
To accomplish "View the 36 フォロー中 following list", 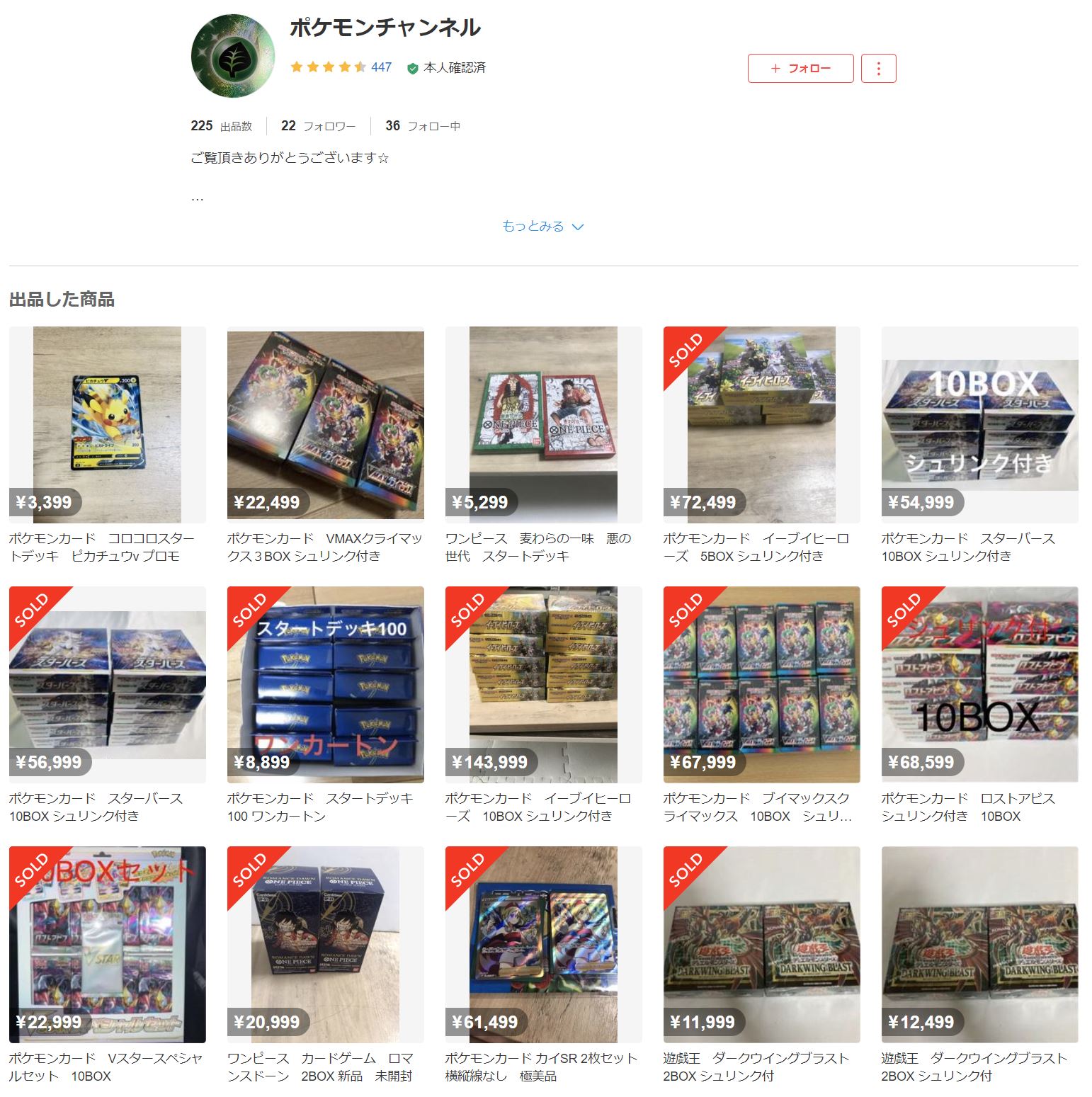I will coord(423,126).
